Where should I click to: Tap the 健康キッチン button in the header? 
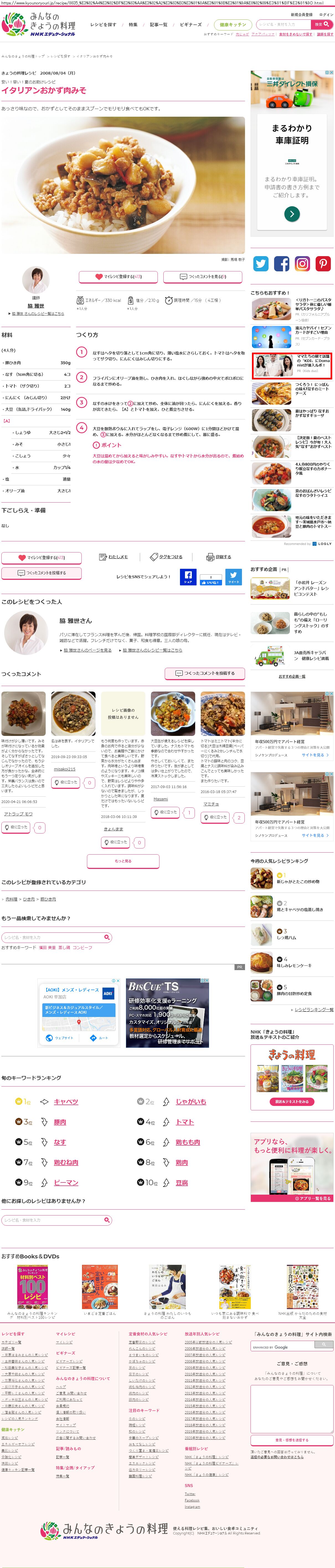(x=232, y=25)
